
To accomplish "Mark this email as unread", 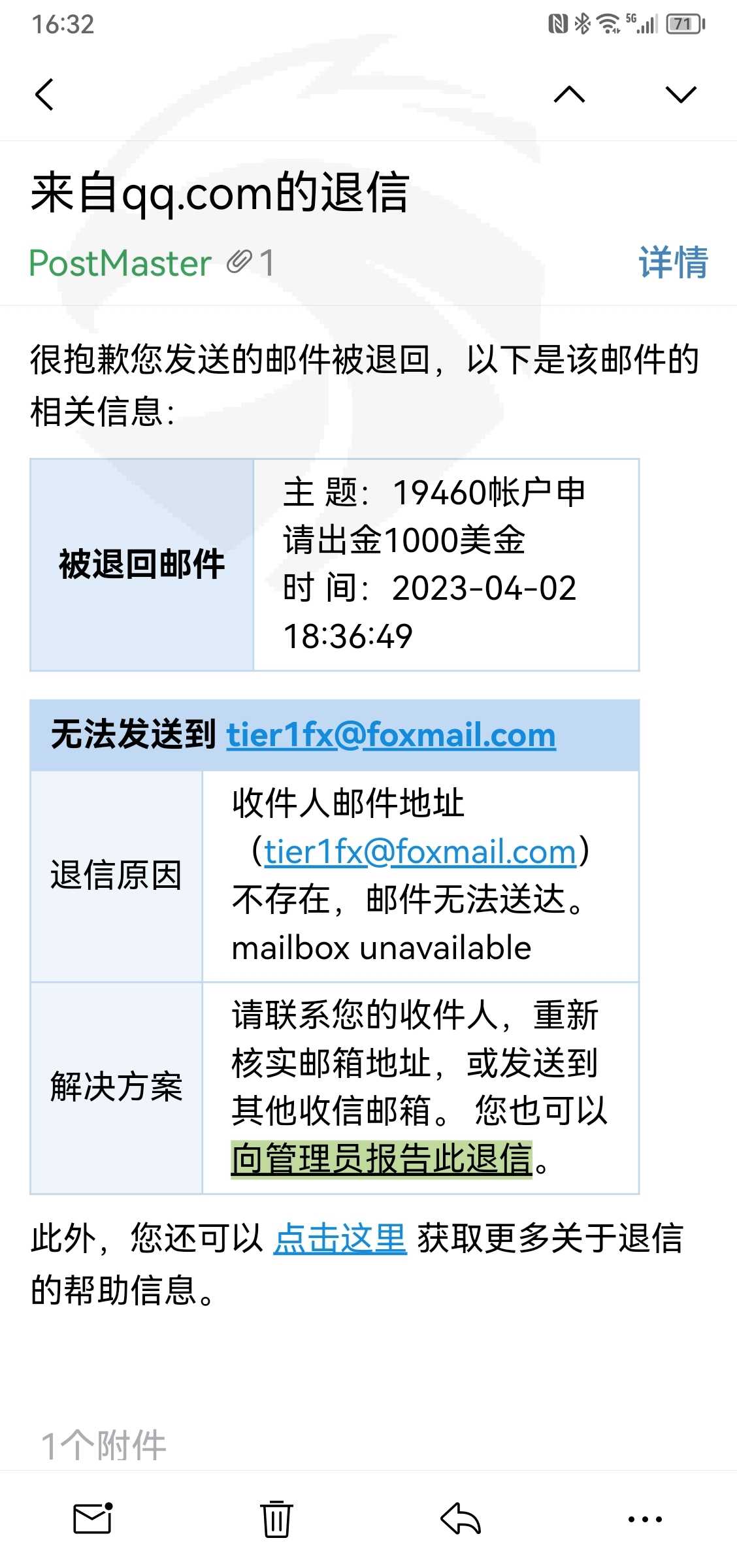I will pyautogui.click(x=92, y=1518).
